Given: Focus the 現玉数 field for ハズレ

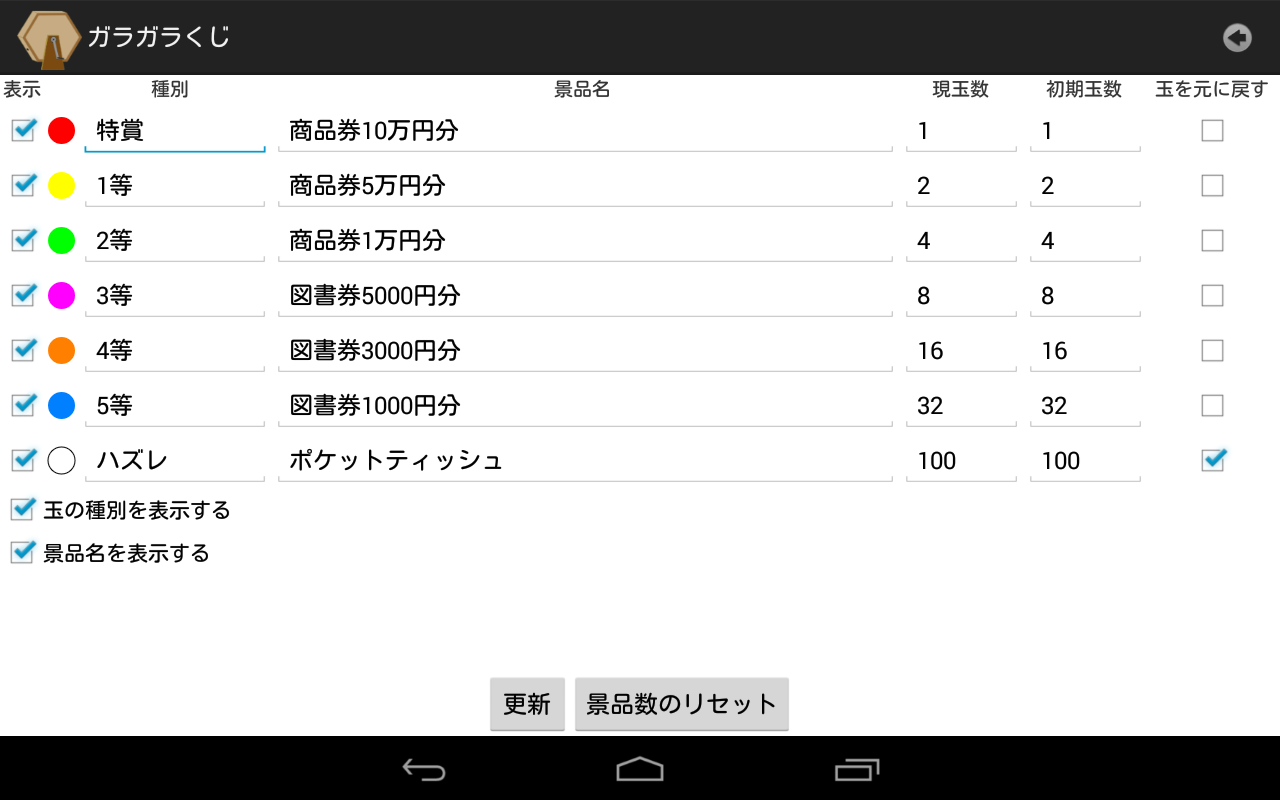Looking at the screenshot, I should [x=960, y=461].
